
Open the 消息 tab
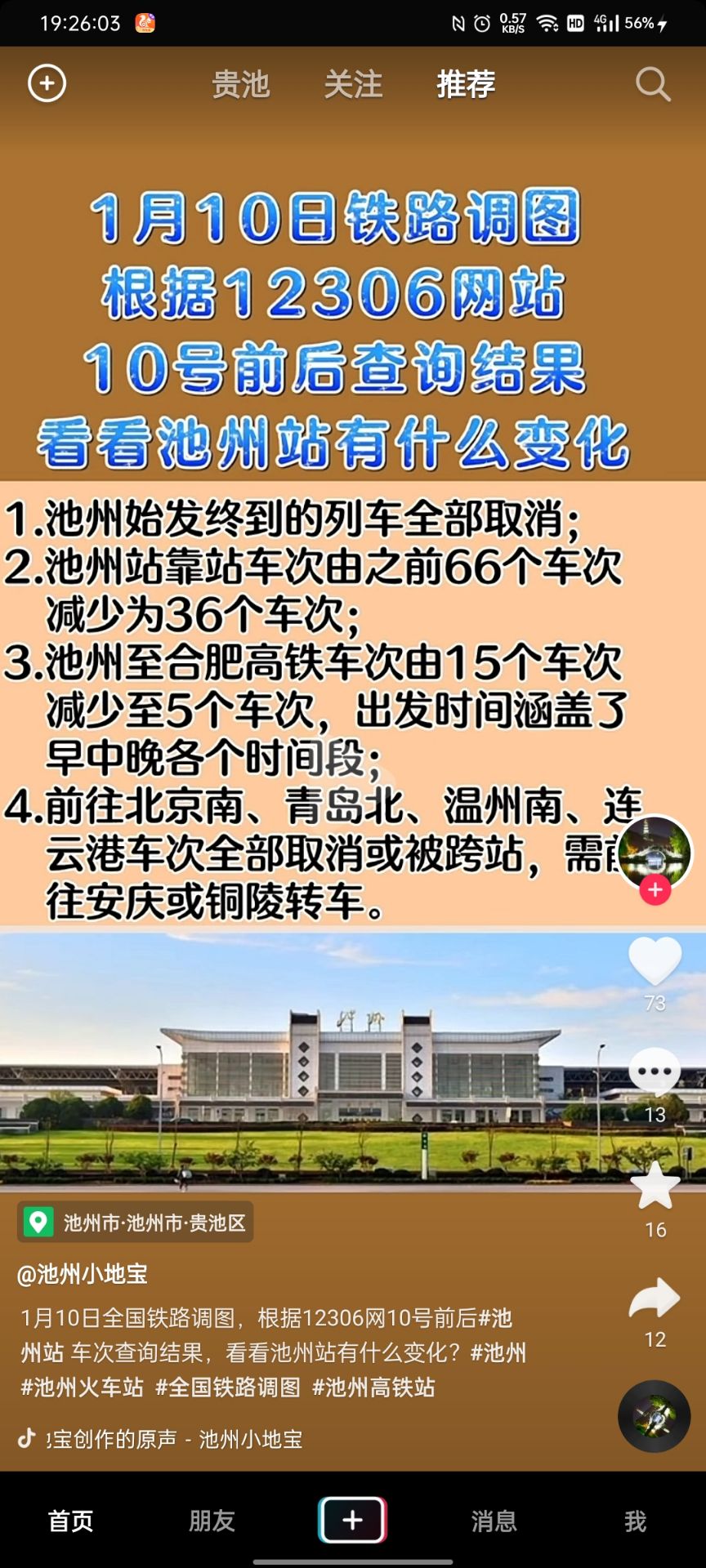494,1521
